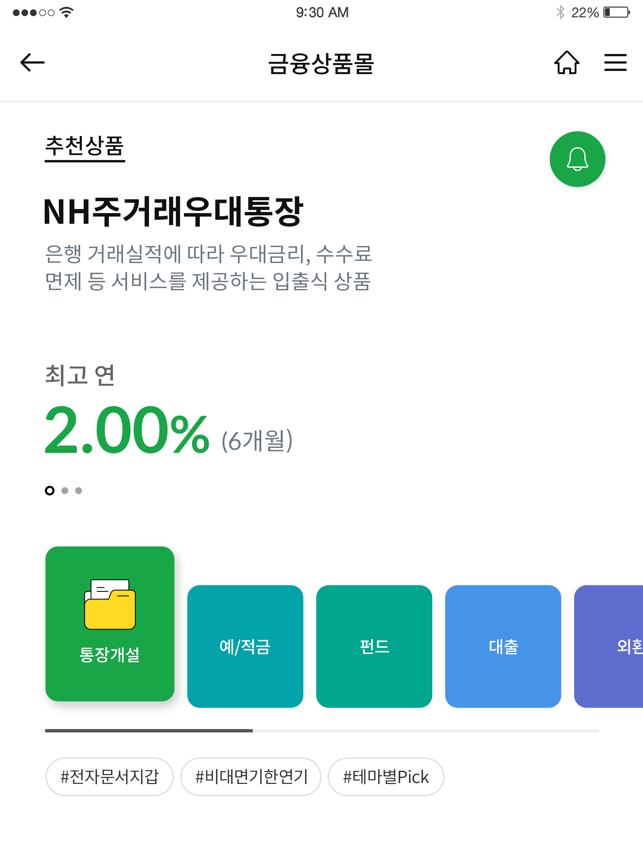Go back using the arrow icon

[32, 63]
